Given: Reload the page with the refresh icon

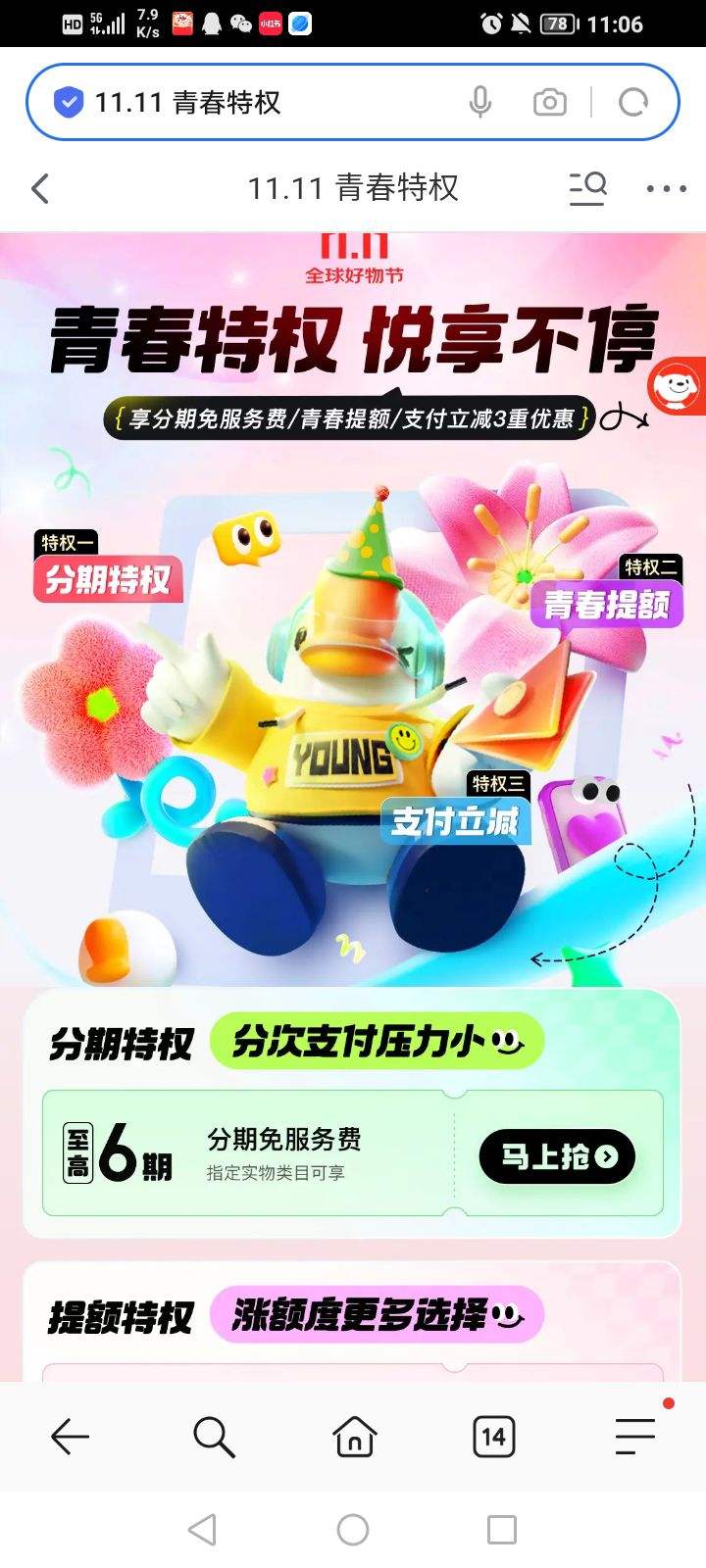Looking at the screenshot, I should 633,102.
